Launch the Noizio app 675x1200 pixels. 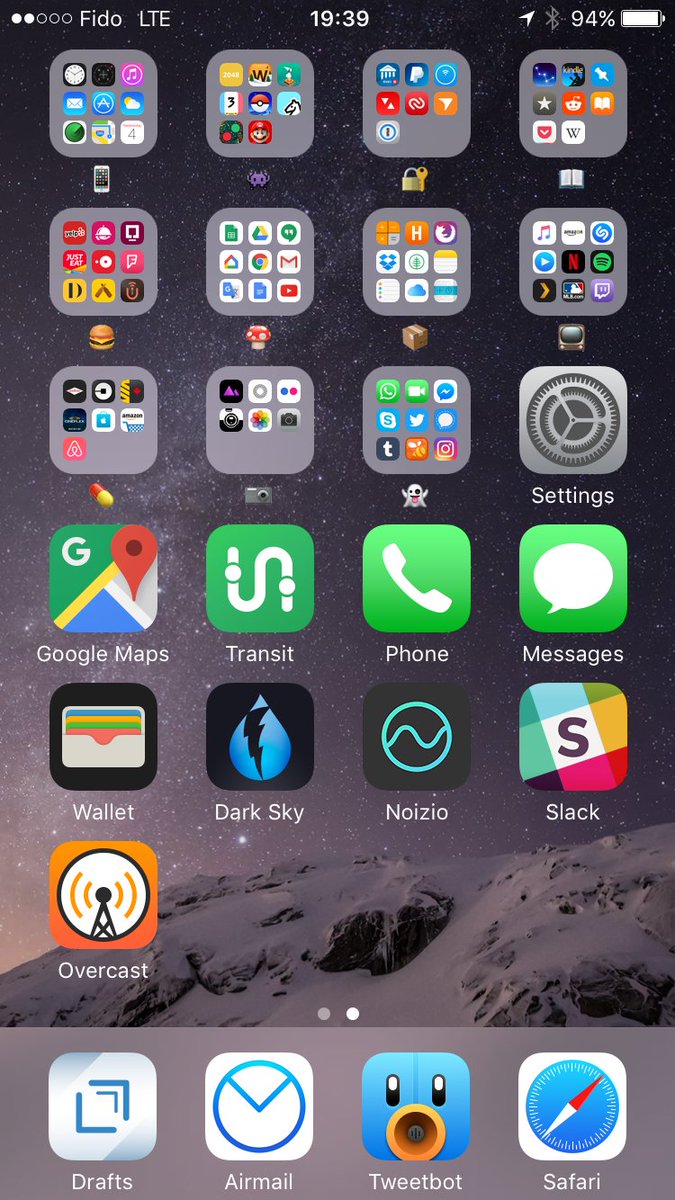coord(416,737)
